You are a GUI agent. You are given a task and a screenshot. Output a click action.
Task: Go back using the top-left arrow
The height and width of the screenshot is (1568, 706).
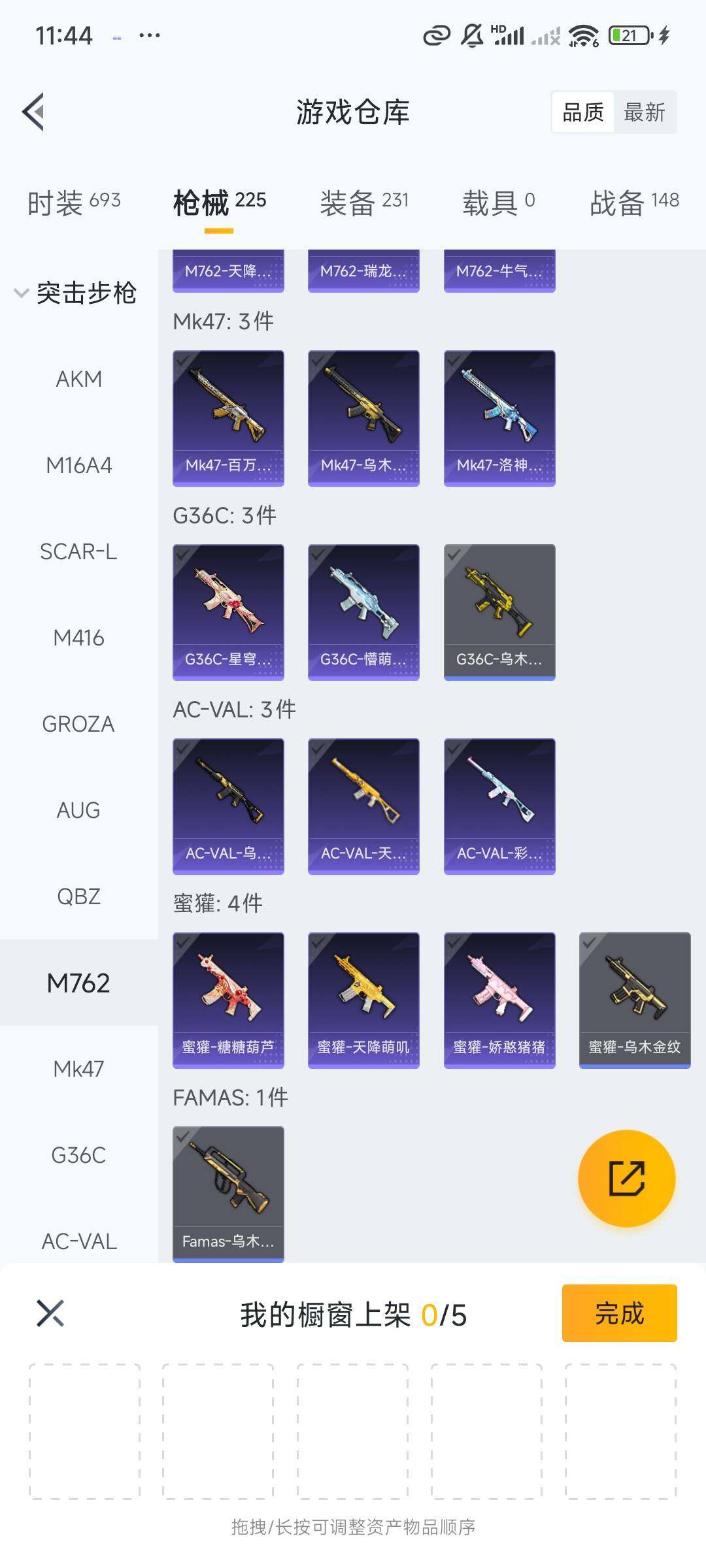34,112
